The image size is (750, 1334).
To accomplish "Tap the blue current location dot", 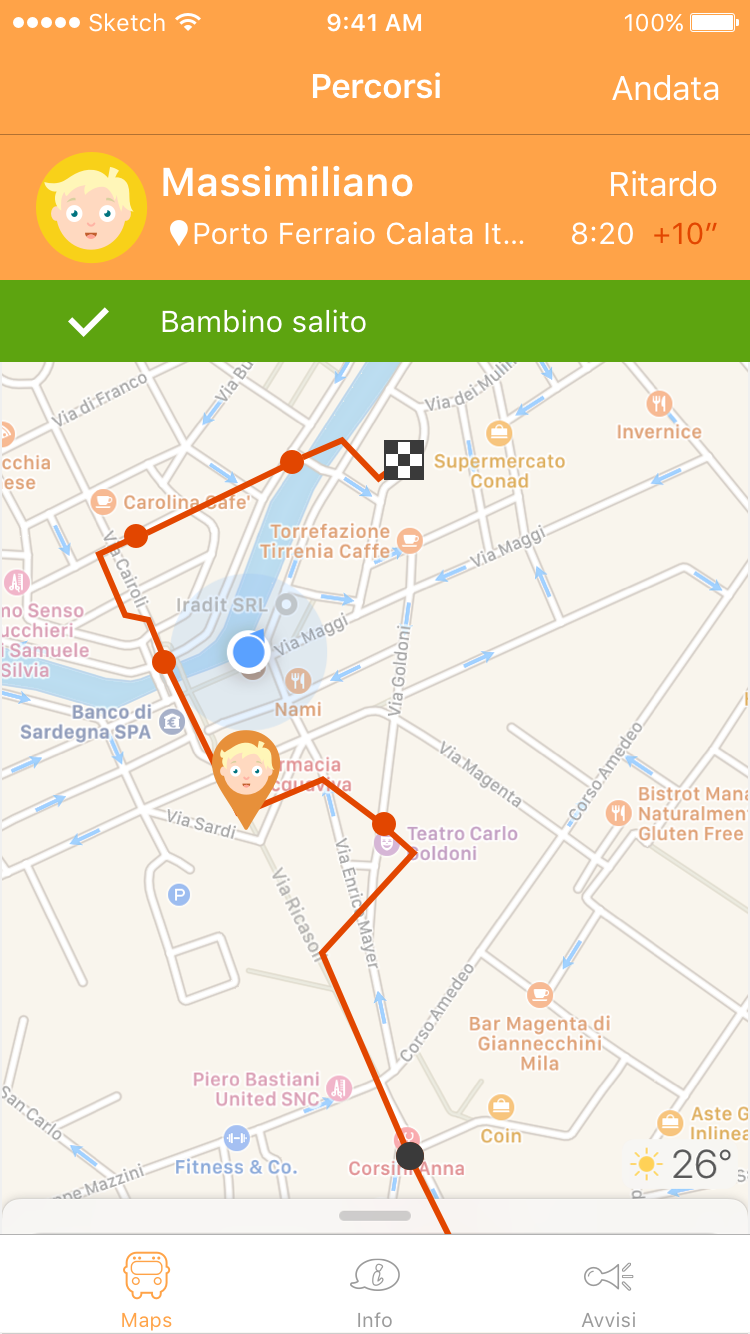I will [x=247, y=652].
